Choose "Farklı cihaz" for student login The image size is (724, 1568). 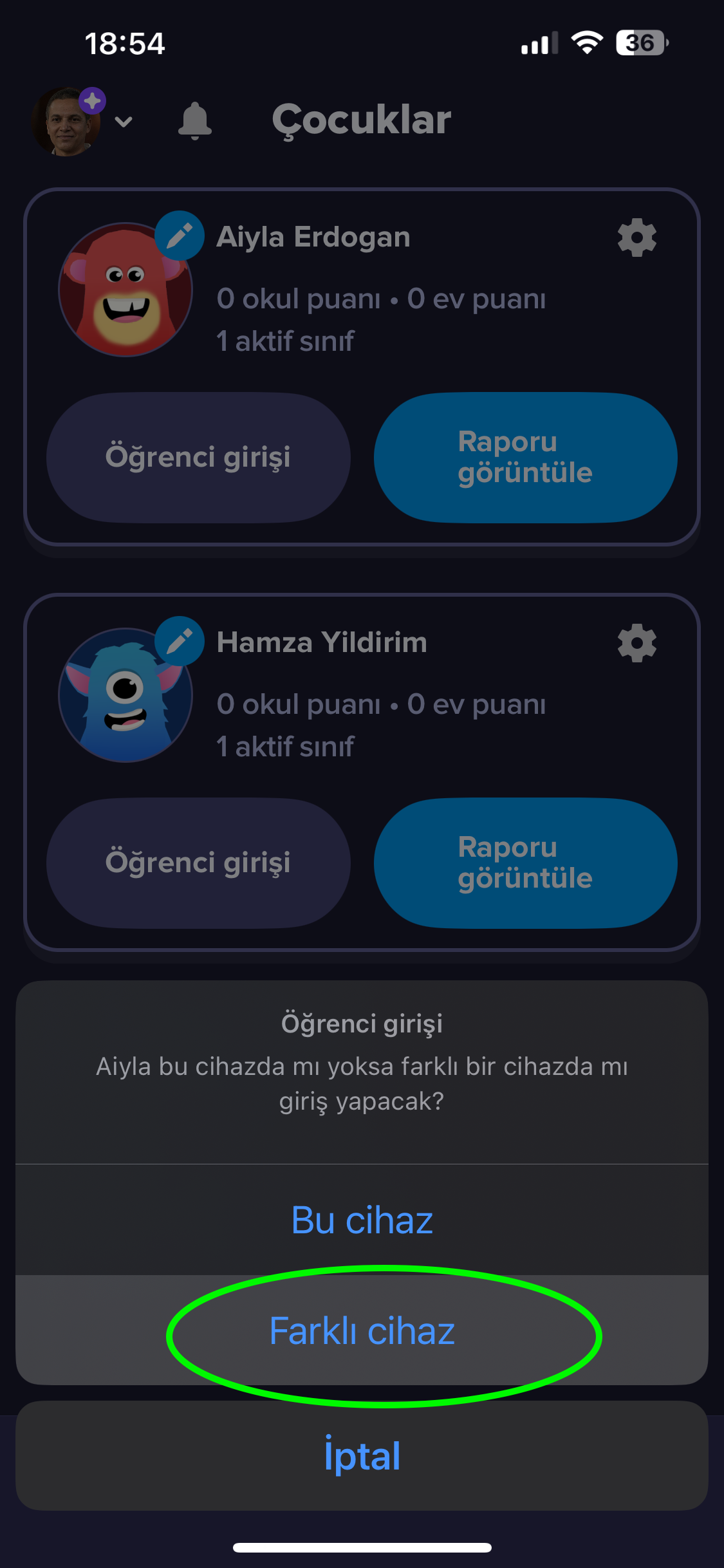(362, 1330)
